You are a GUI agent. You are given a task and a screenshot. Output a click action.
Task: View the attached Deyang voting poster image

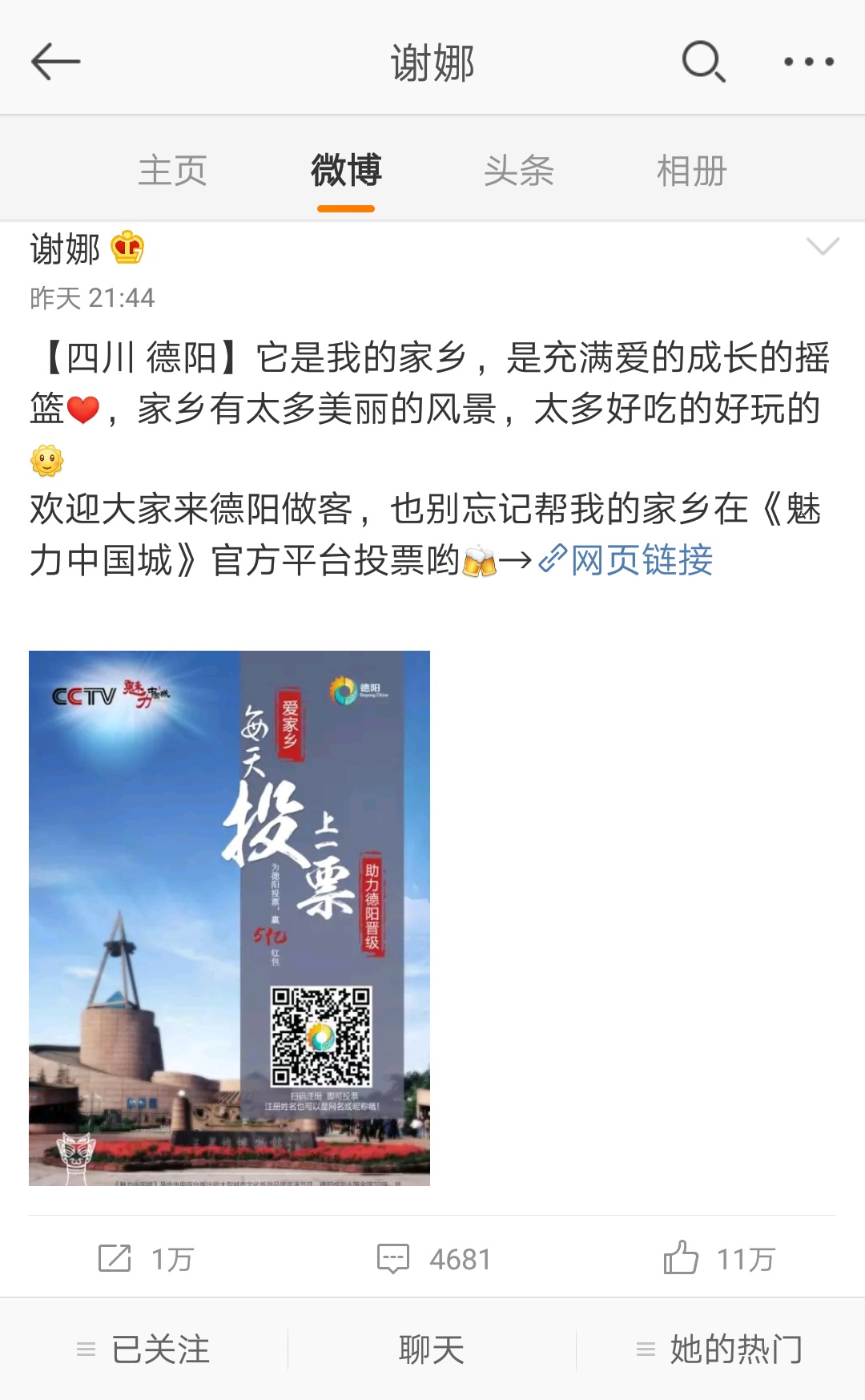[x=229, y=918]
